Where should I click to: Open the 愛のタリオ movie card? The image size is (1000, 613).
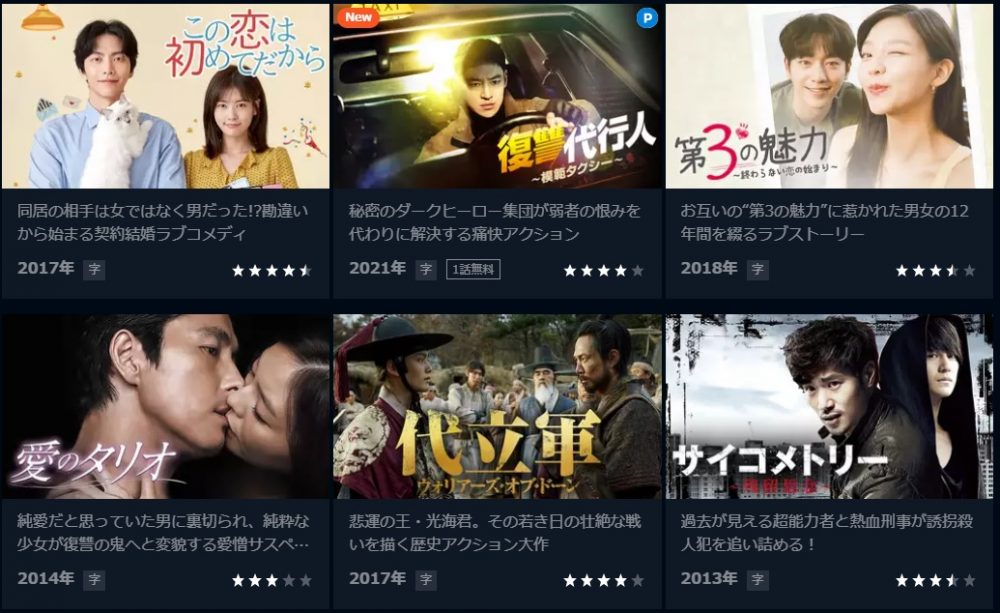[x=165, y=406]
